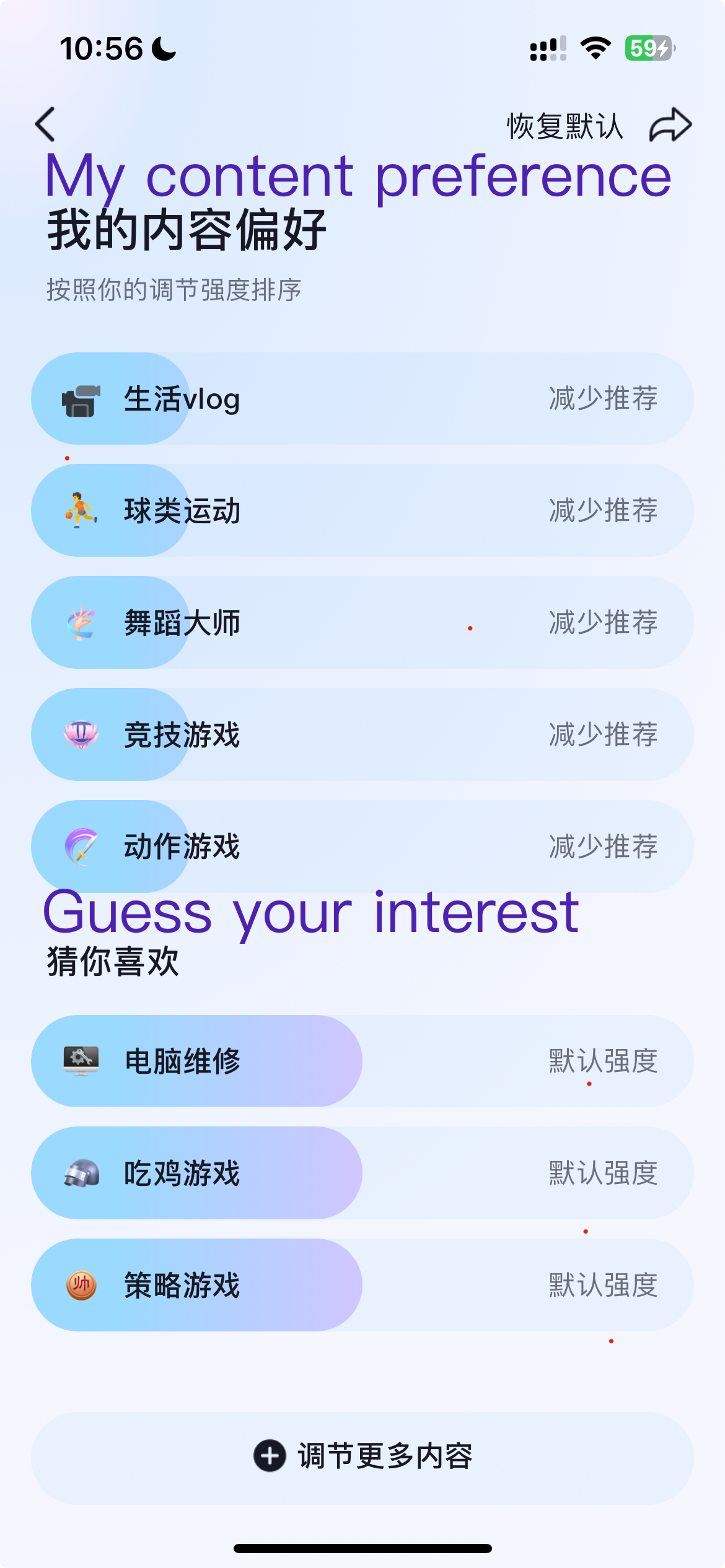Adjust the 舞蹈大师 preference slider
Image resolution: width=725 pixels, height=1568 pixels.
pyautogui.click(x=362, y=622)
